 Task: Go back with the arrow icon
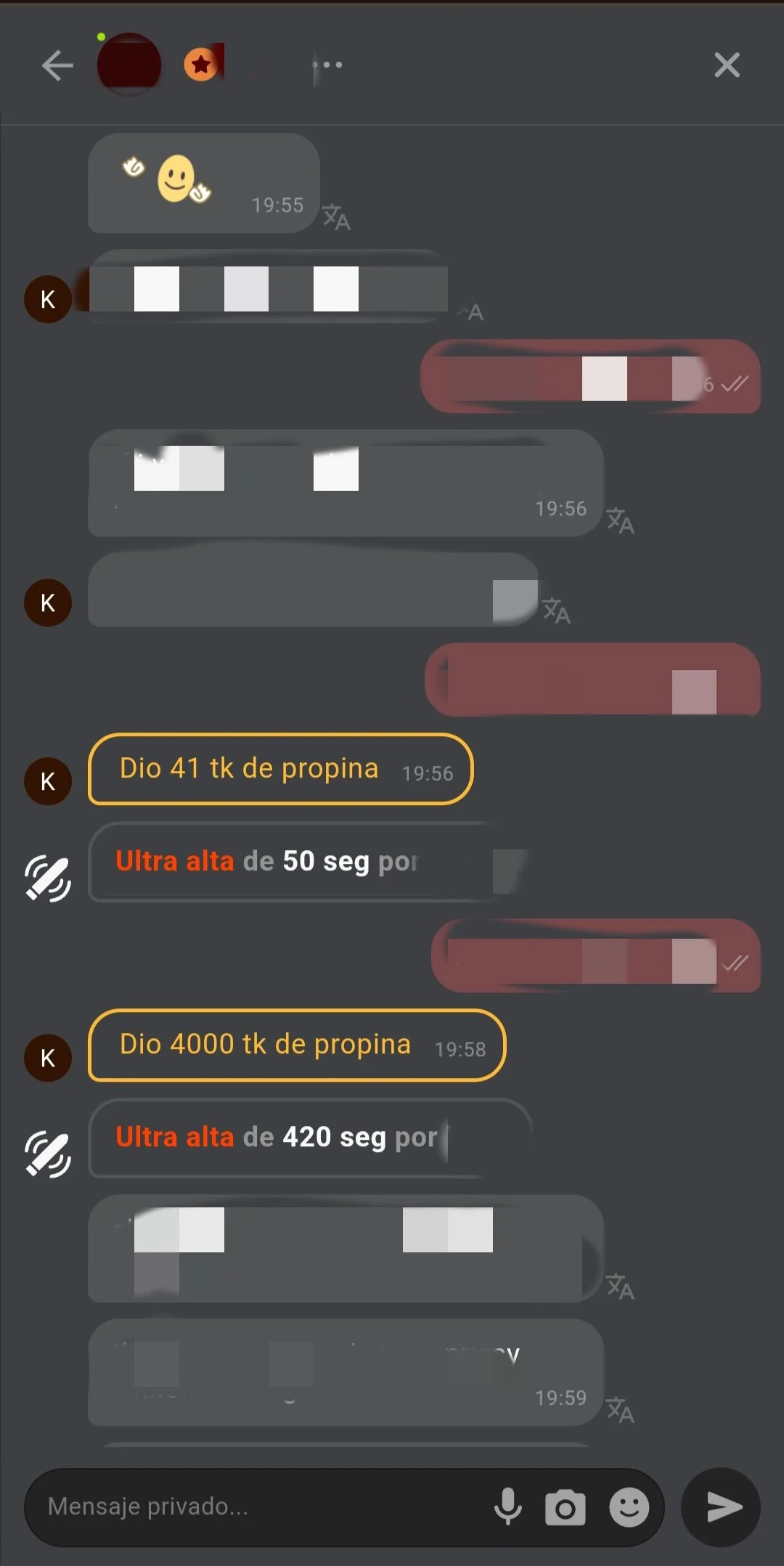[x=57, y=65]
